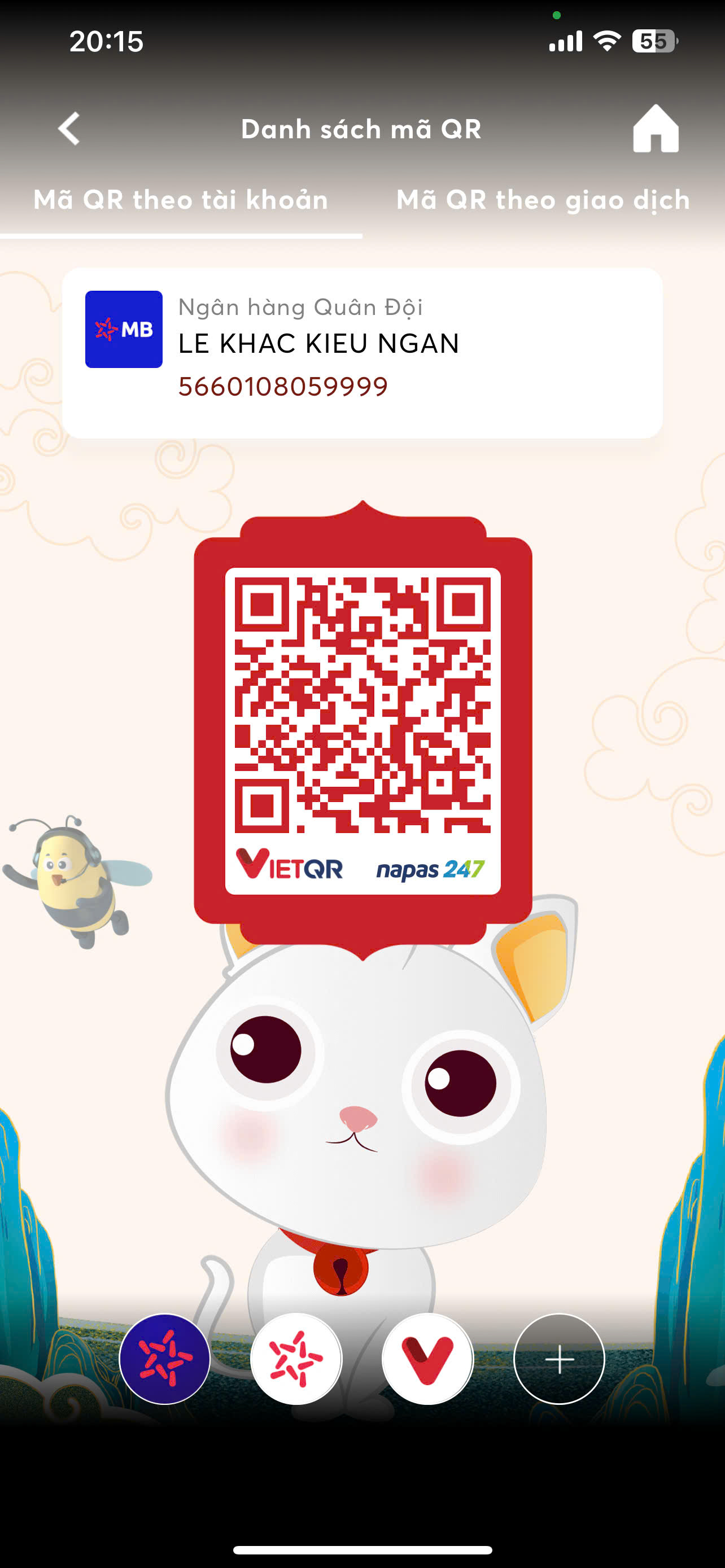Go back from the QR list screen
The width and height of the screenshot is (725, 1568).
[x=69, y=129]
